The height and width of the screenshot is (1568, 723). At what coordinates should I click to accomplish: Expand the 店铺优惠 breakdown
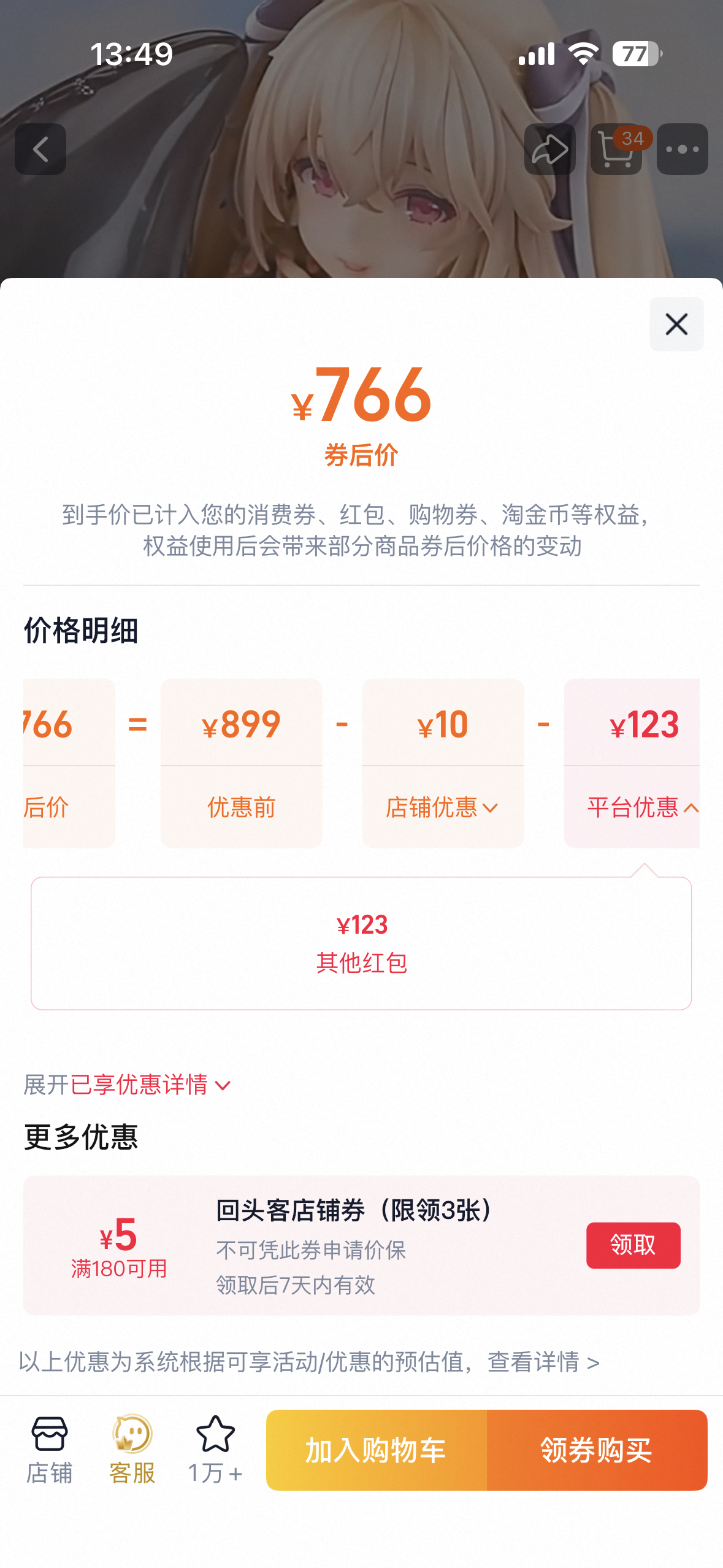click(x=442, y=807)
